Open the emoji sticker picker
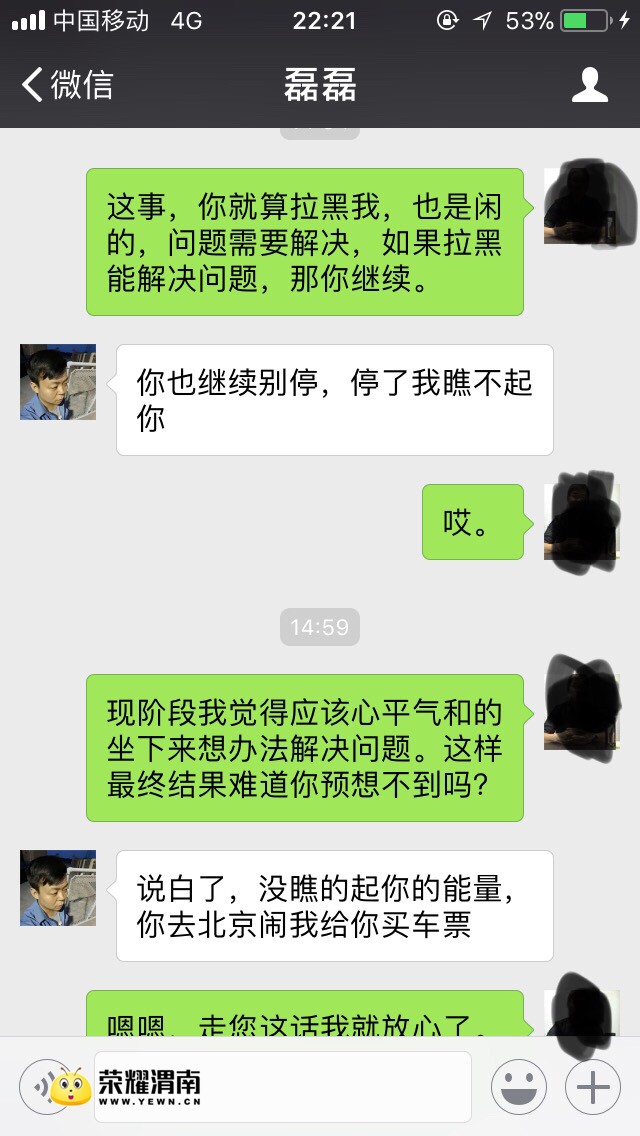 pyautogui.click(x=518, y=1087)
